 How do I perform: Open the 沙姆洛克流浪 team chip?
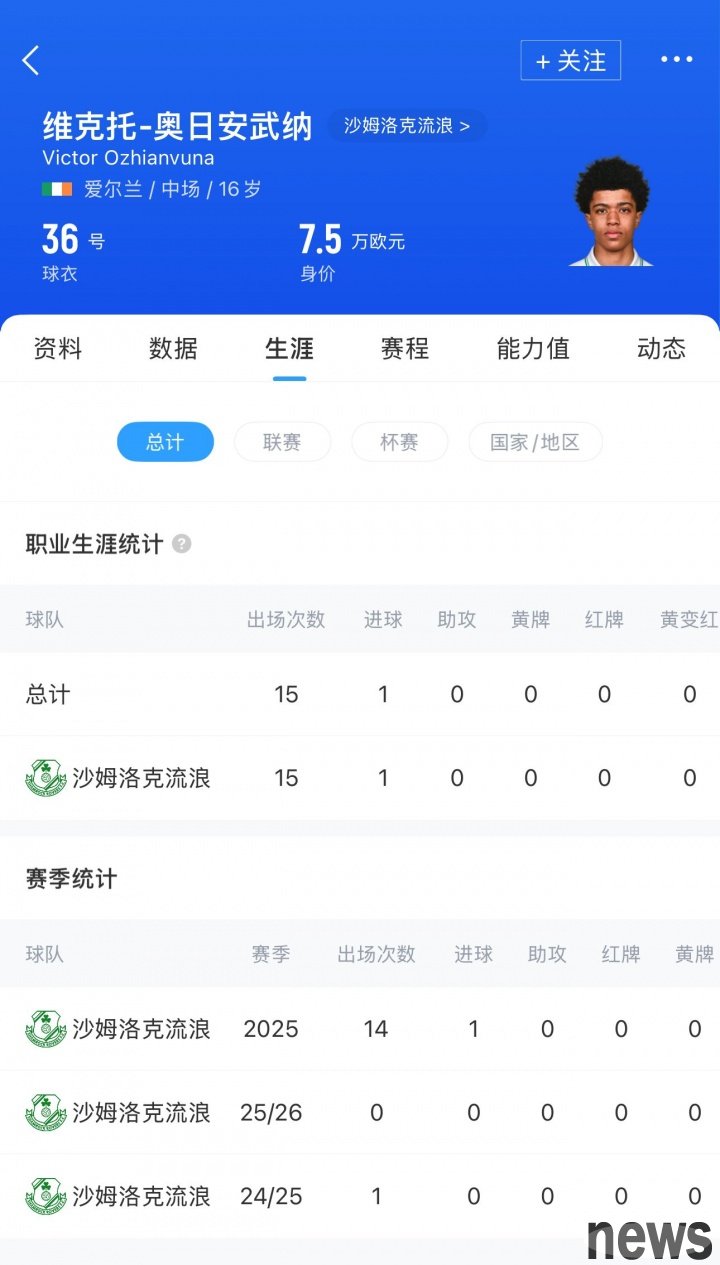pos(407,126)
